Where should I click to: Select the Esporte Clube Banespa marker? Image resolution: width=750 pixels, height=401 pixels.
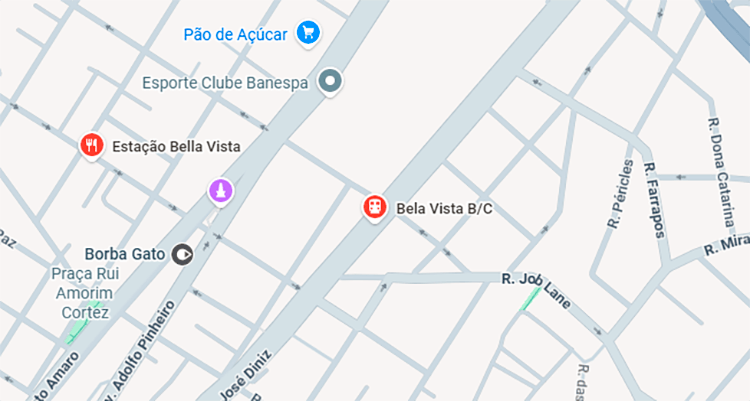330,81
